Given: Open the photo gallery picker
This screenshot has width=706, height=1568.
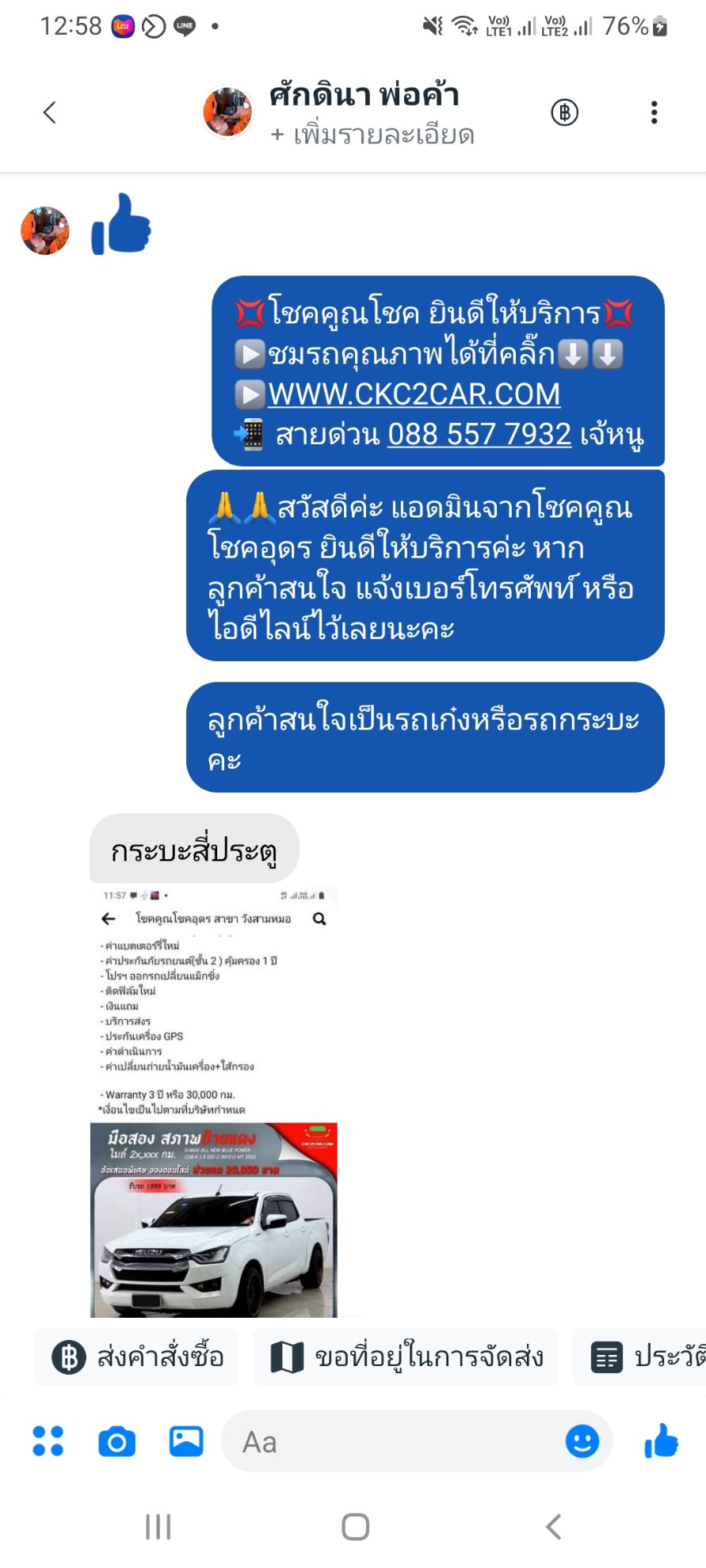Looking at the screenshot, I should coord(186,1441).
